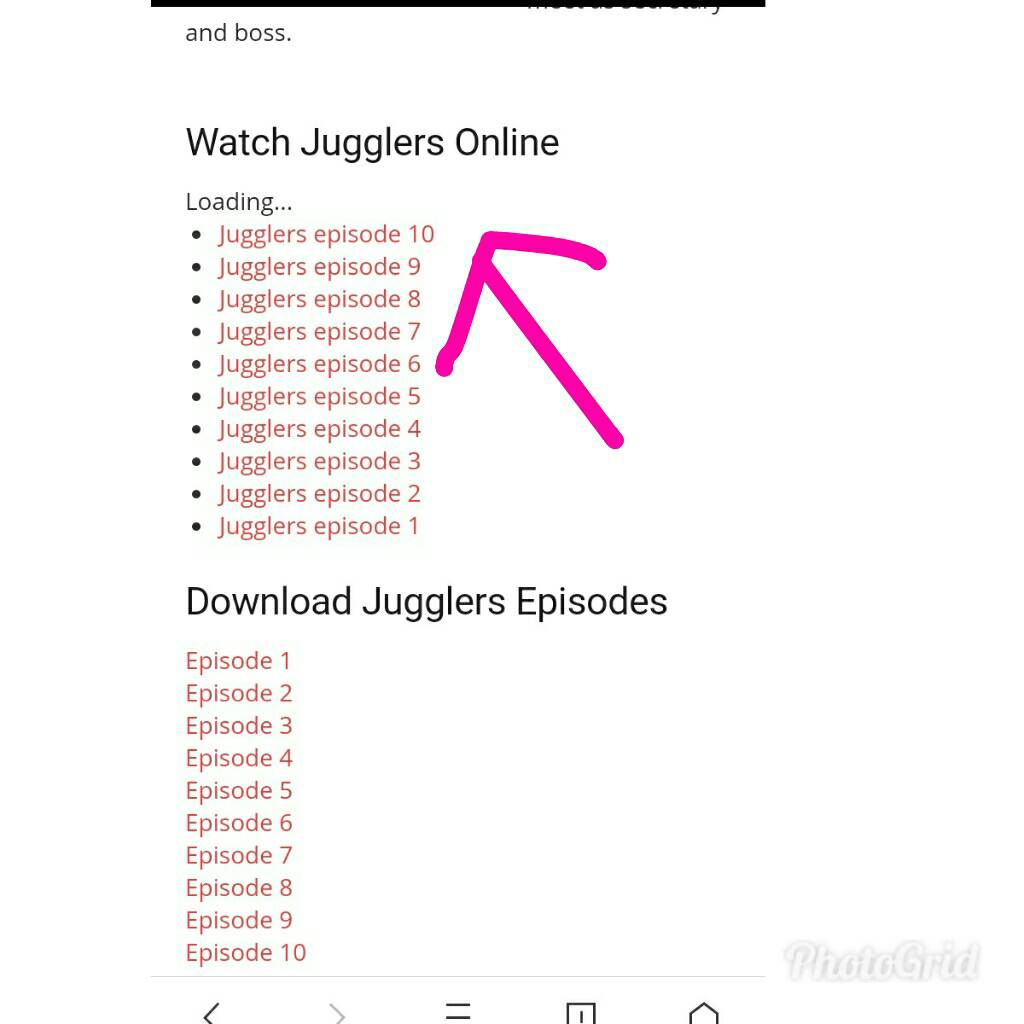Download Episode 7 of Jugglers
The width and height of the screenshot is (1024, 1024).
pos(238,856)
